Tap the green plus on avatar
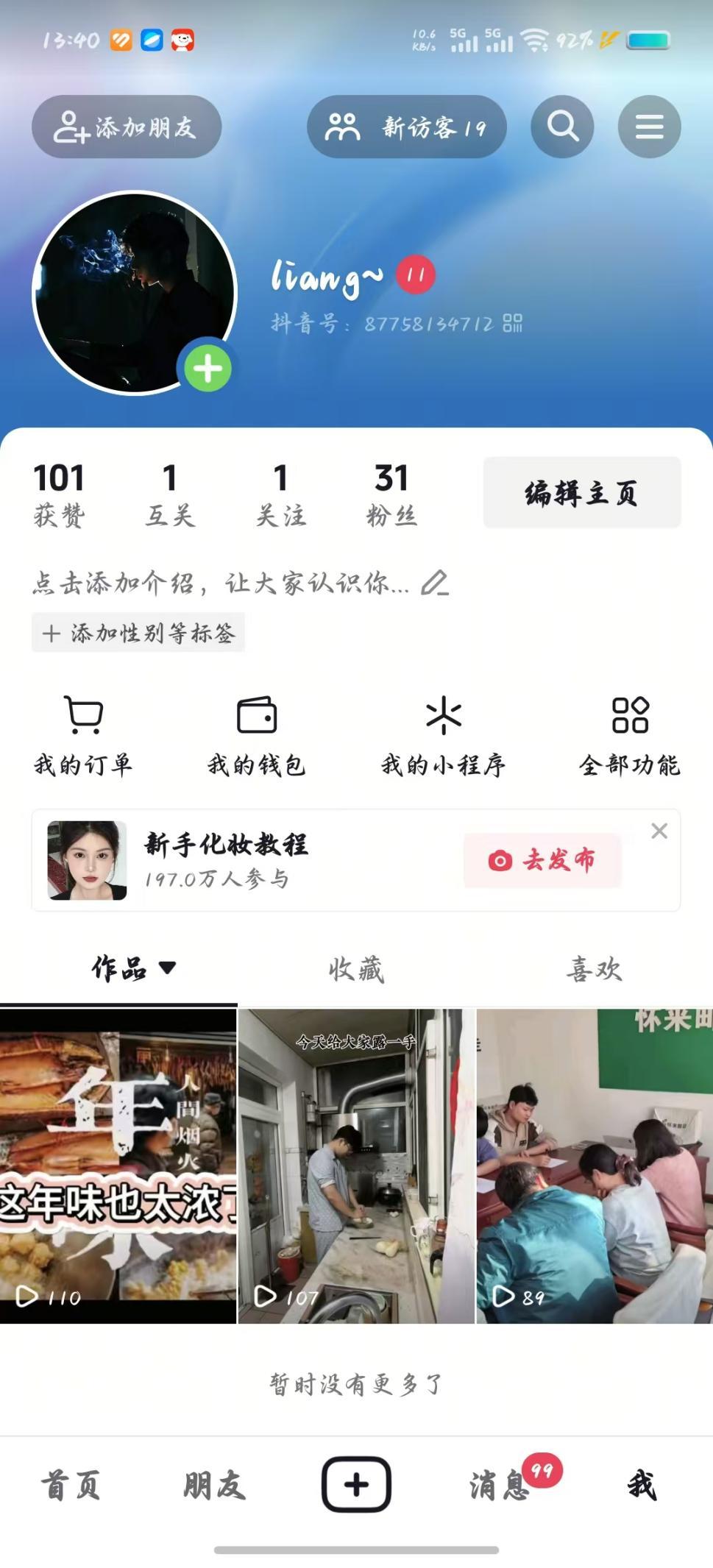The height and width of the screenshot is (1568, 713). 207,369
